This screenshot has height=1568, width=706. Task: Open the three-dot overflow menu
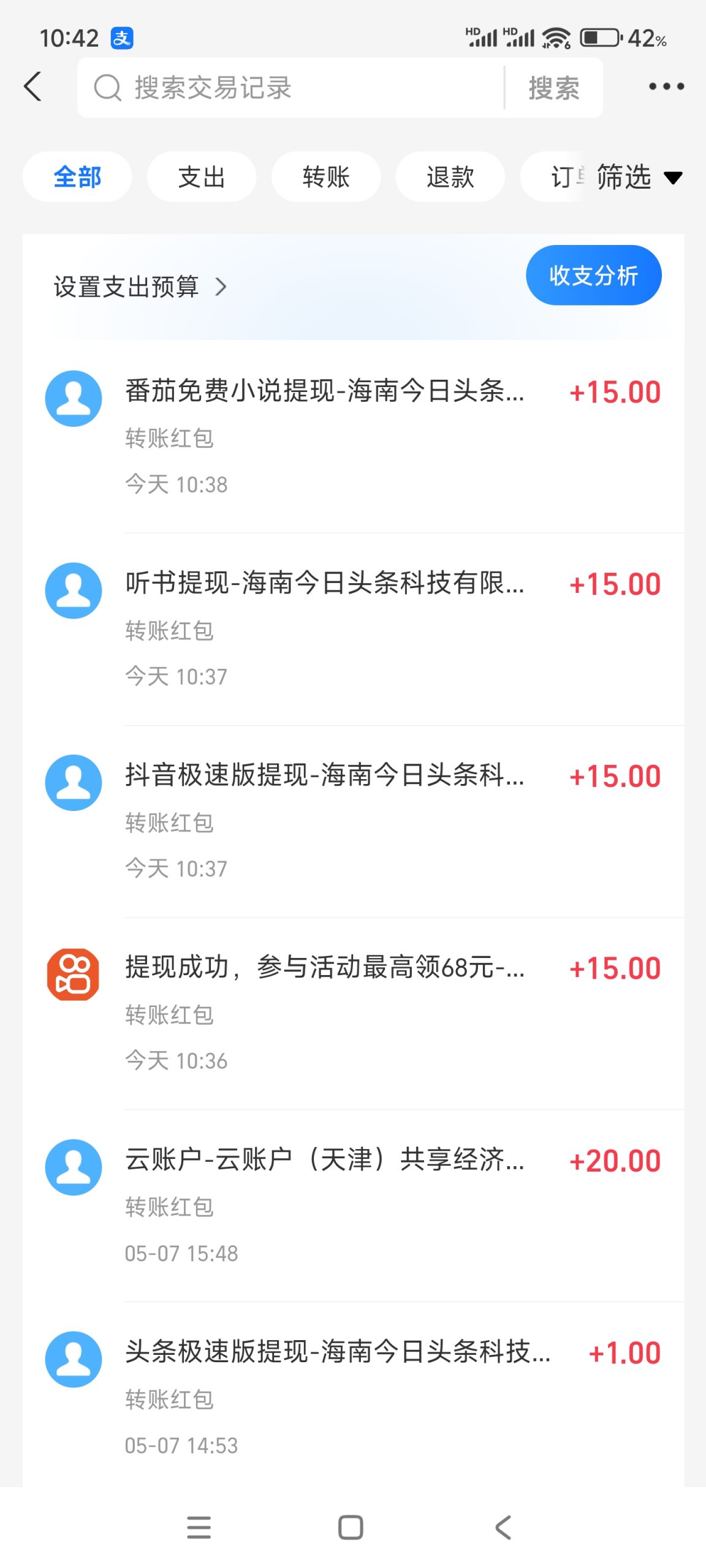click(666, 86)
